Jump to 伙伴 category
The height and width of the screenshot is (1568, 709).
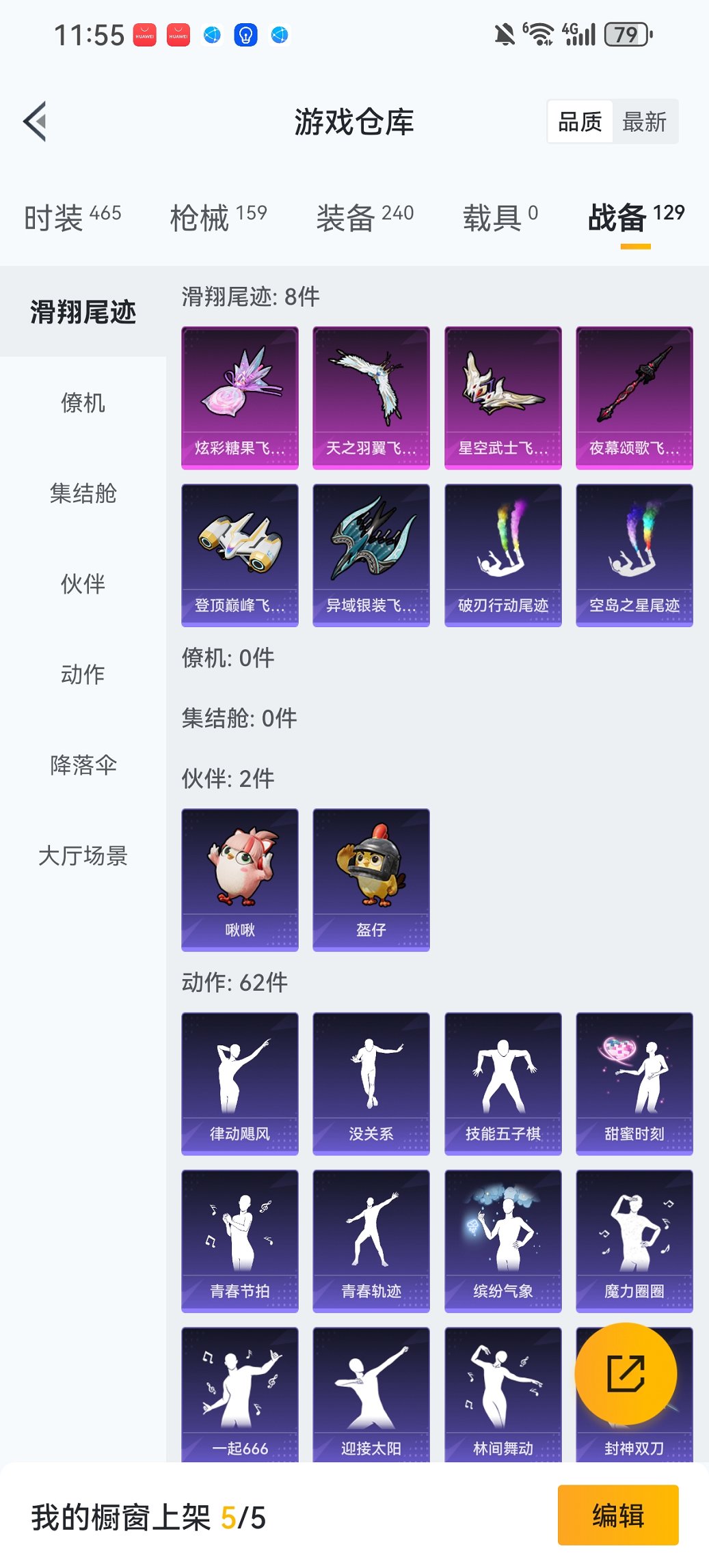point(83,584)
